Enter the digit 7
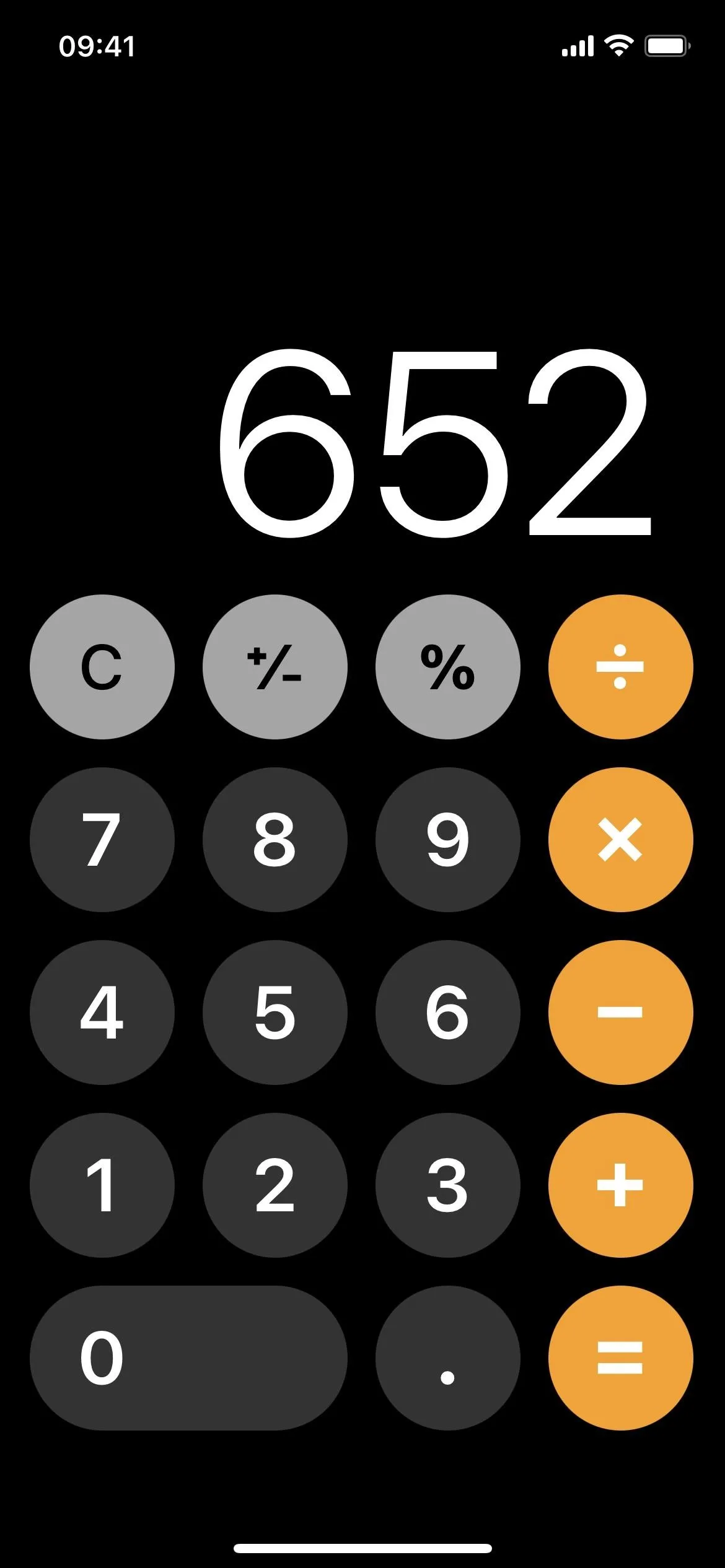 pos(102,840)
